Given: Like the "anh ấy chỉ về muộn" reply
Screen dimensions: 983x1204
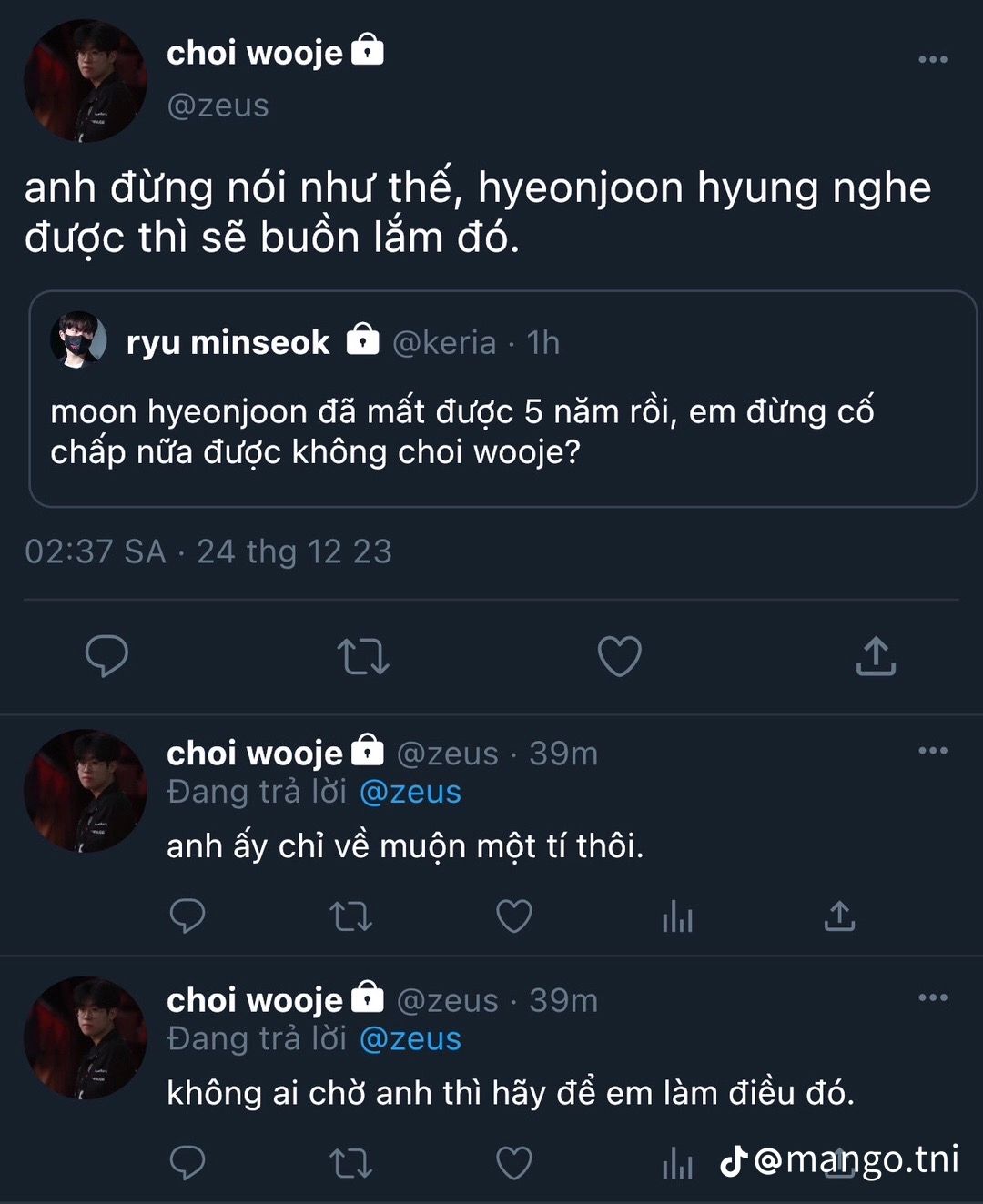Looking at the screenshot, I should click(513, 916).
